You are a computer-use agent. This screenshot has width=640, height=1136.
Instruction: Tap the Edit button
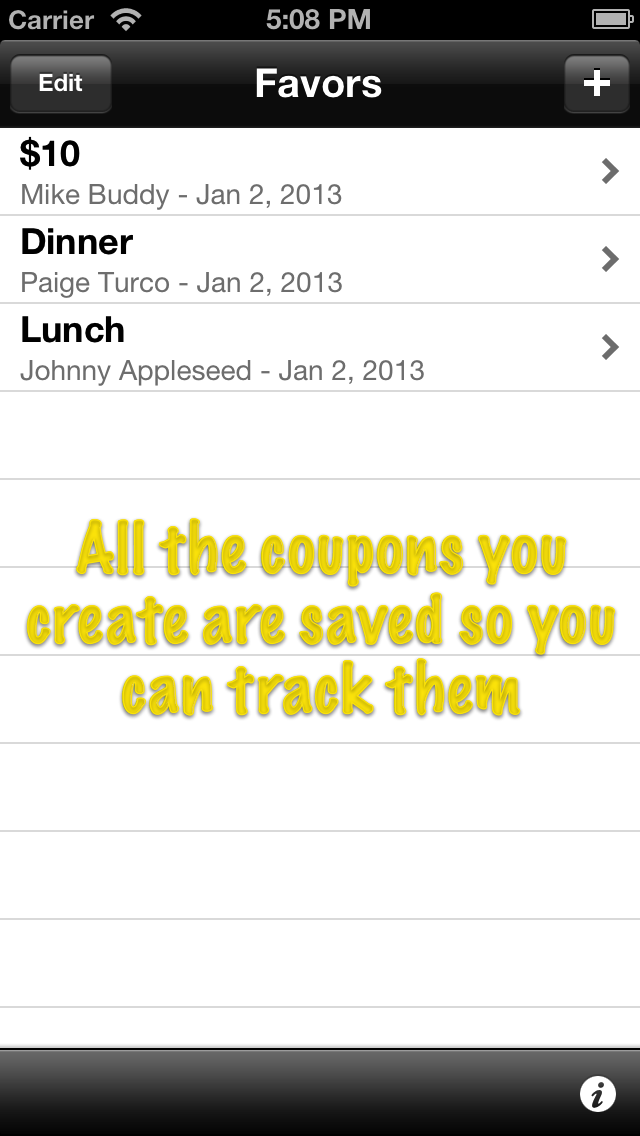click(x=60, y=84)
